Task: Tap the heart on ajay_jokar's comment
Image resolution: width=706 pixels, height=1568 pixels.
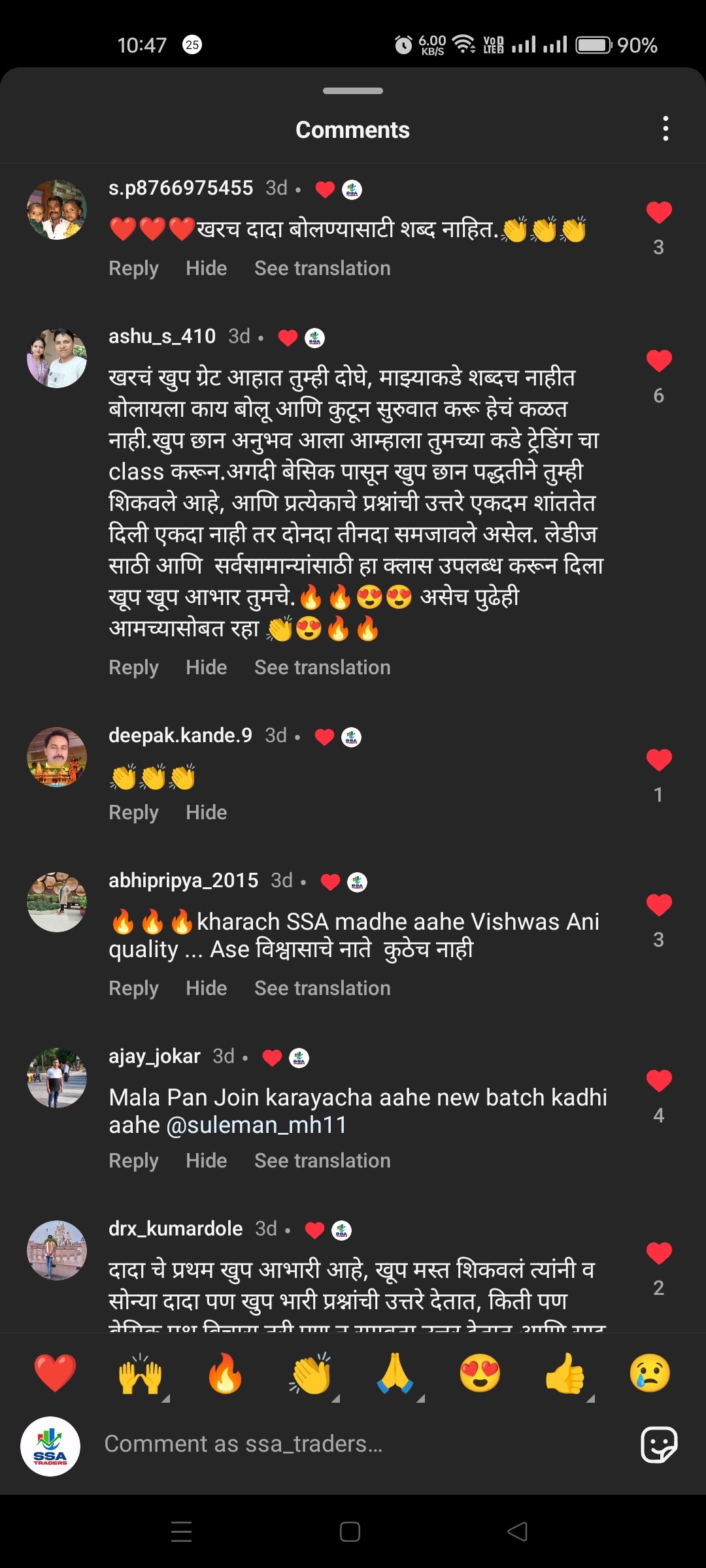Action: click(x=659, y=1081)
